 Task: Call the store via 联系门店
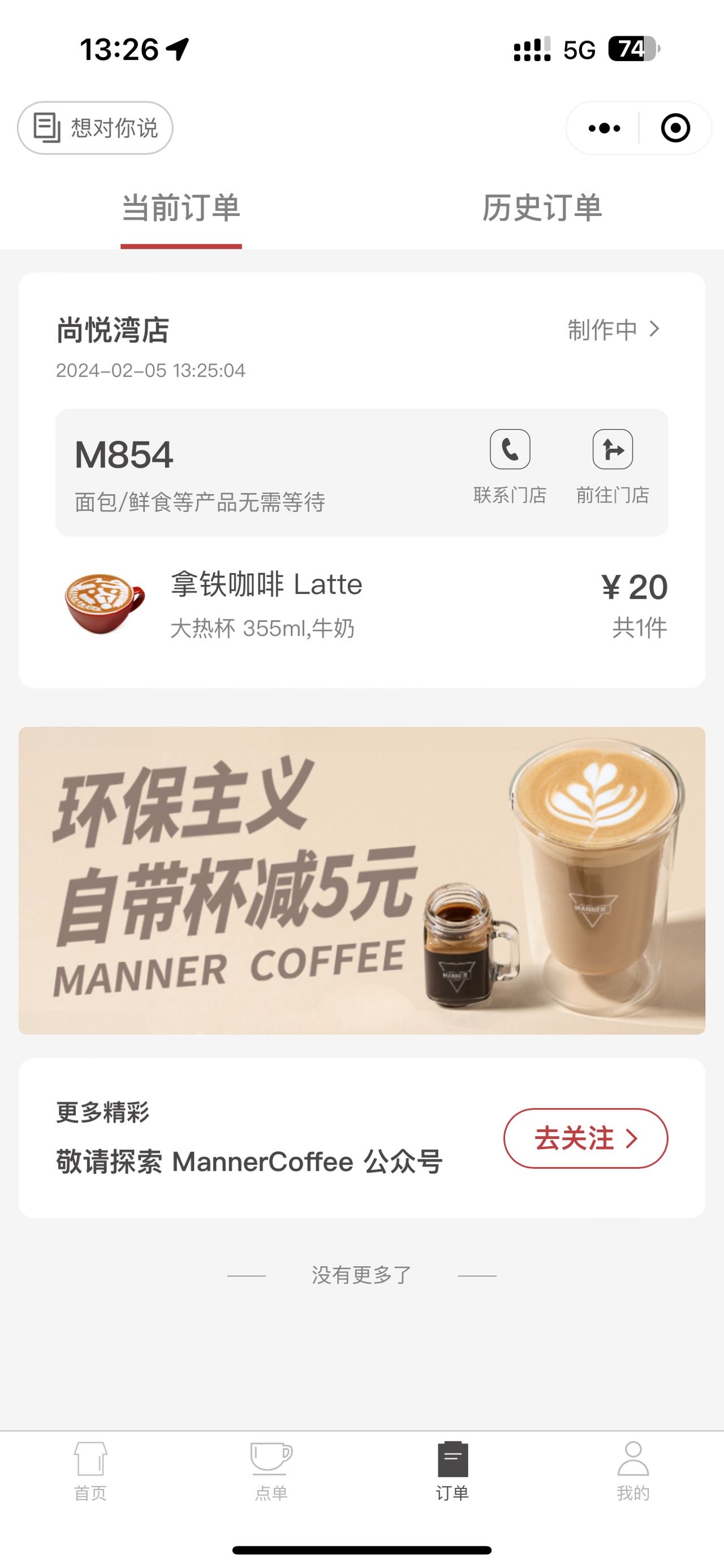point(510,467)
